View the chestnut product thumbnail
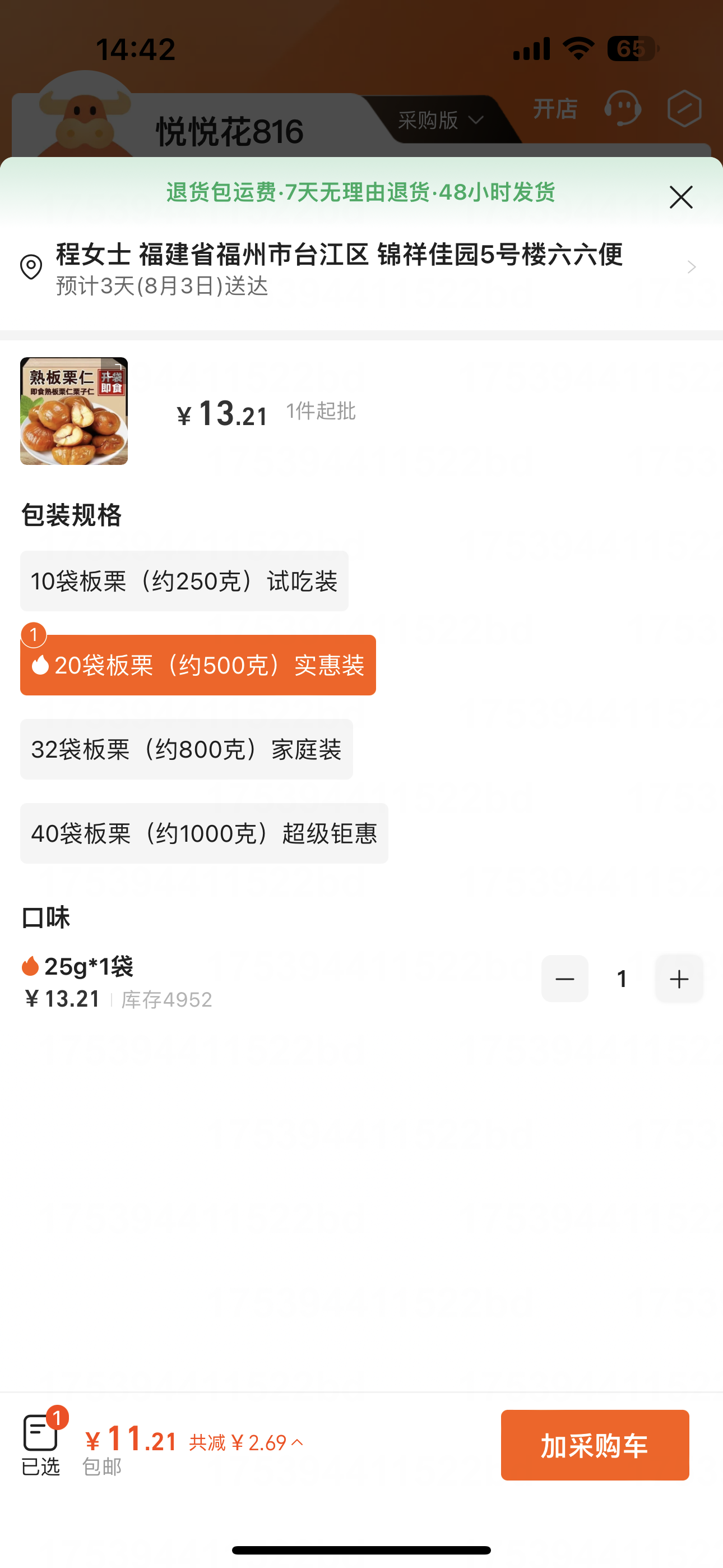 coord(73,411)
